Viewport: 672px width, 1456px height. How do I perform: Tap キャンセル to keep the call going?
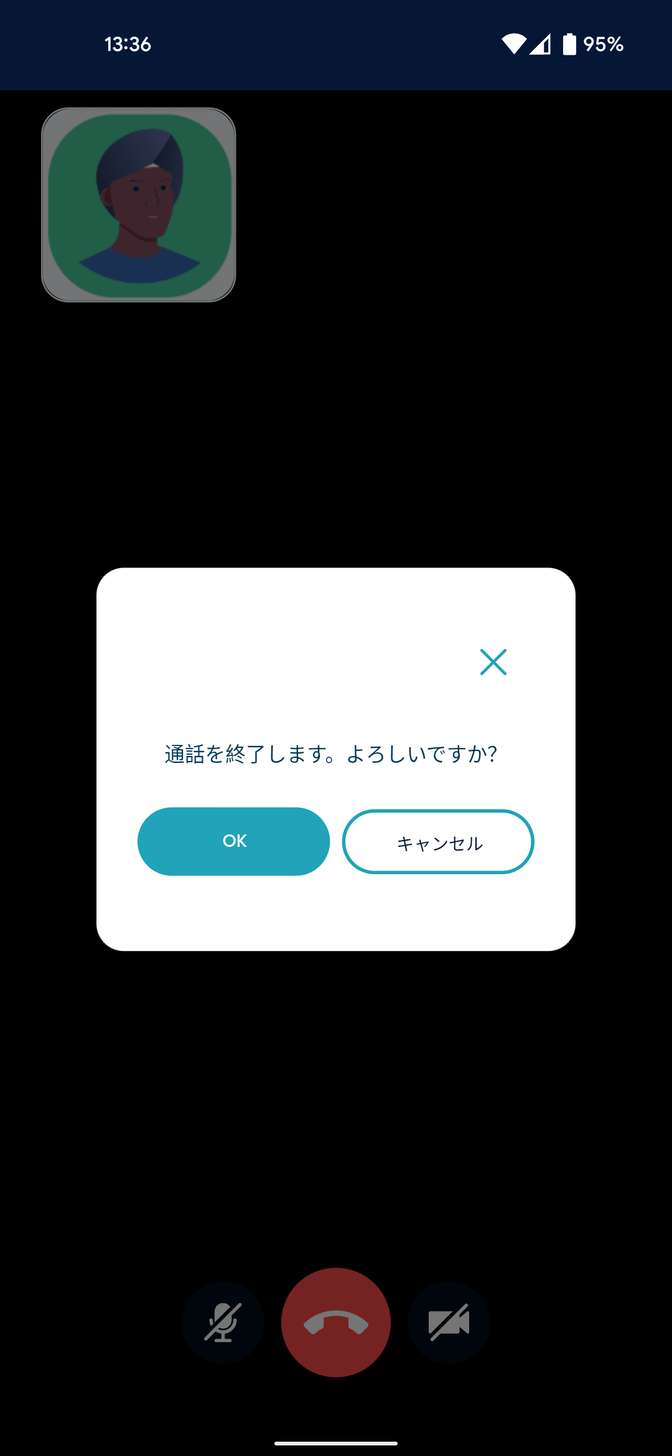tap(438, 842)
